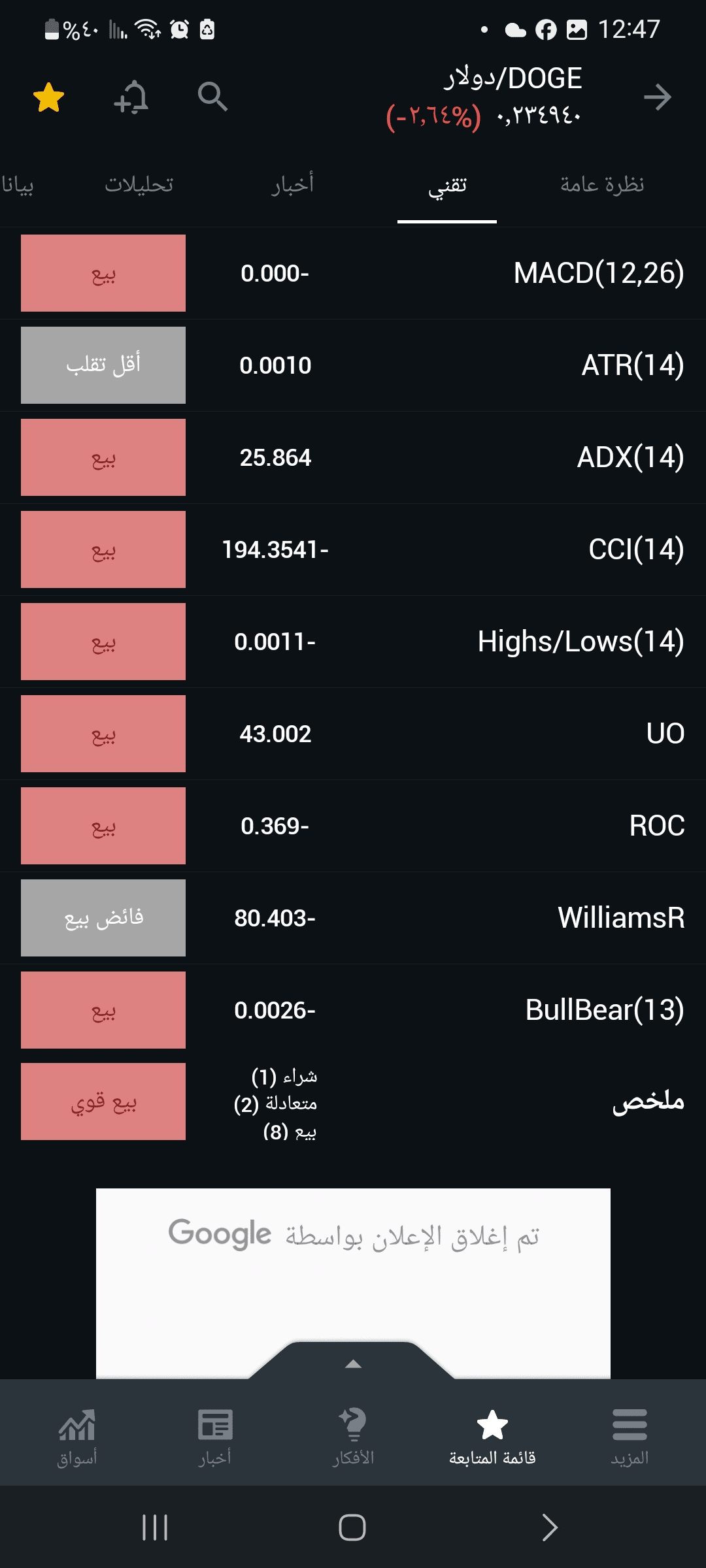The height and width of the screenshot is (1568, 706).
Task: Open أخبار in bottom navigation
Action: 215,1437
